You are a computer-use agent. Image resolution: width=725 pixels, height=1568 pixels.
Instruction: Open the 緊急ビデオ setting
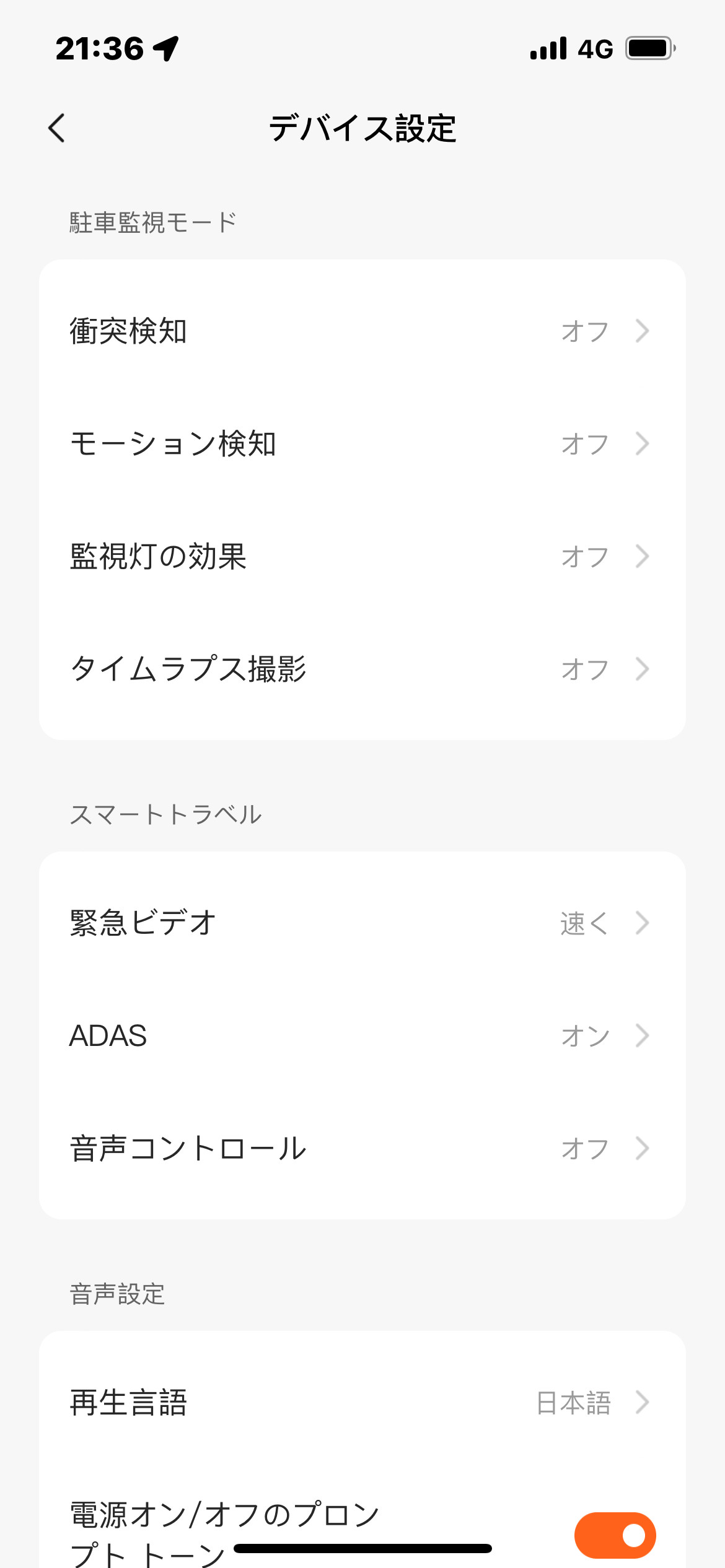click(x=362, y=923)
